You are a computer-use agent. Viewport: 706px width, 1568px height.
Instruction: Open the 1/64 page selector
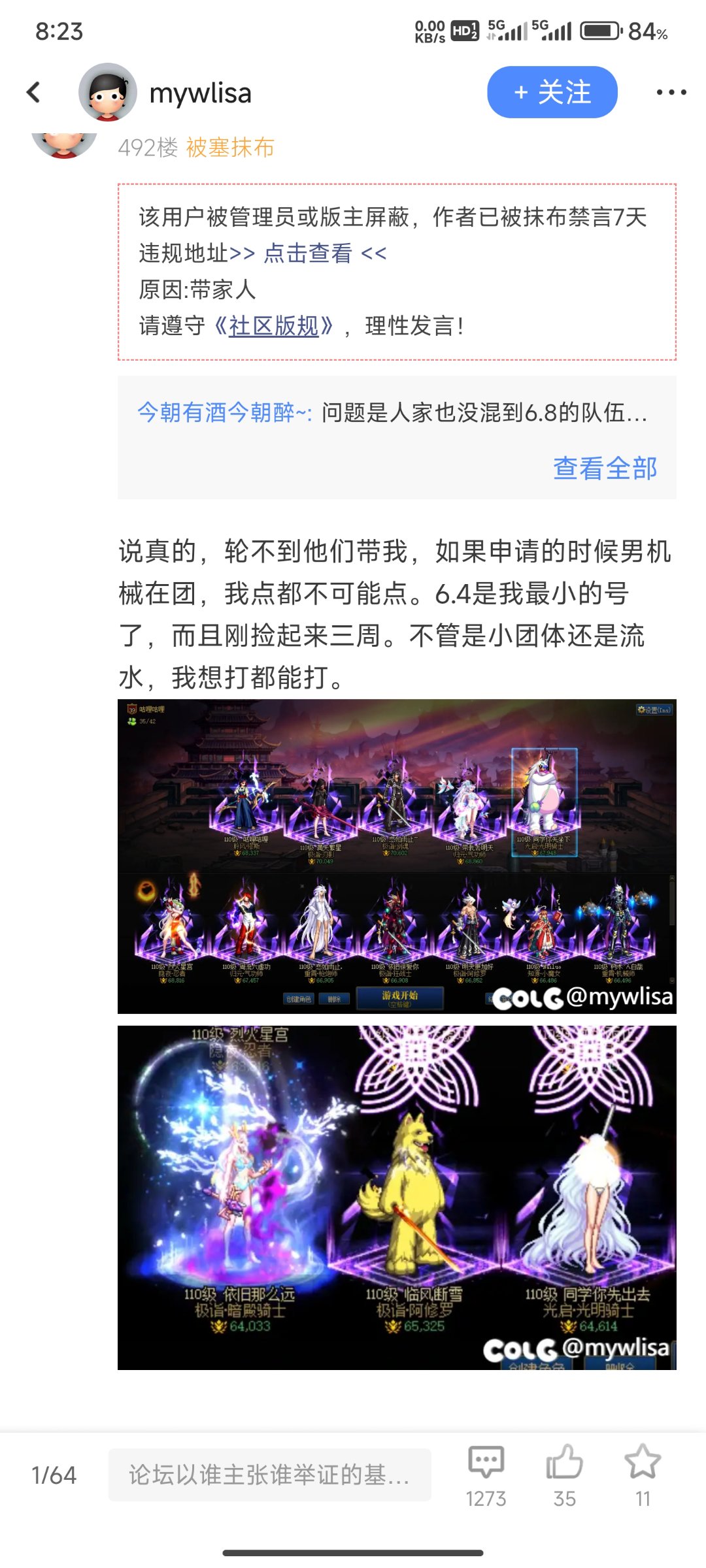point(54,1475)
